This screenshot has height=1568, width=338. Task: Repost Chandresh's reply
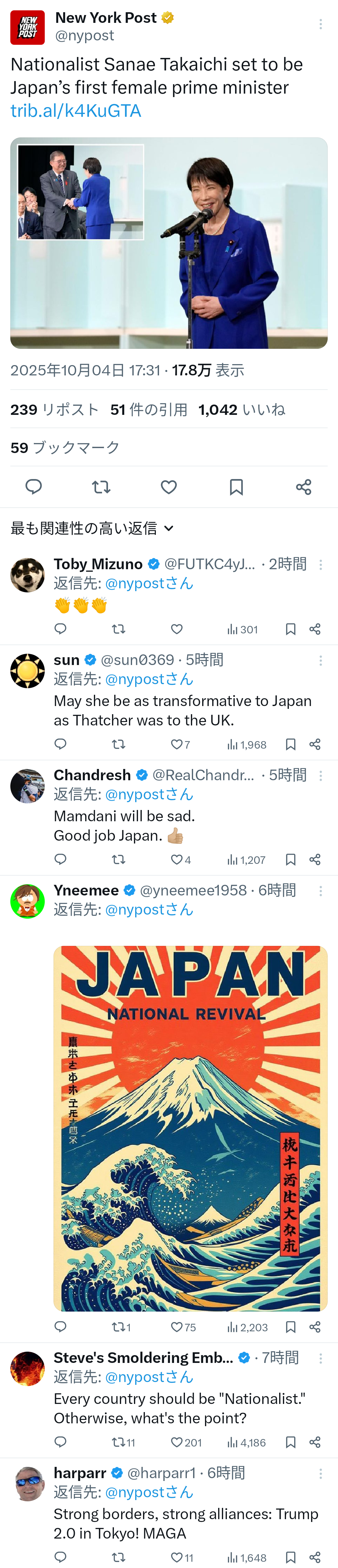[119, 859]
